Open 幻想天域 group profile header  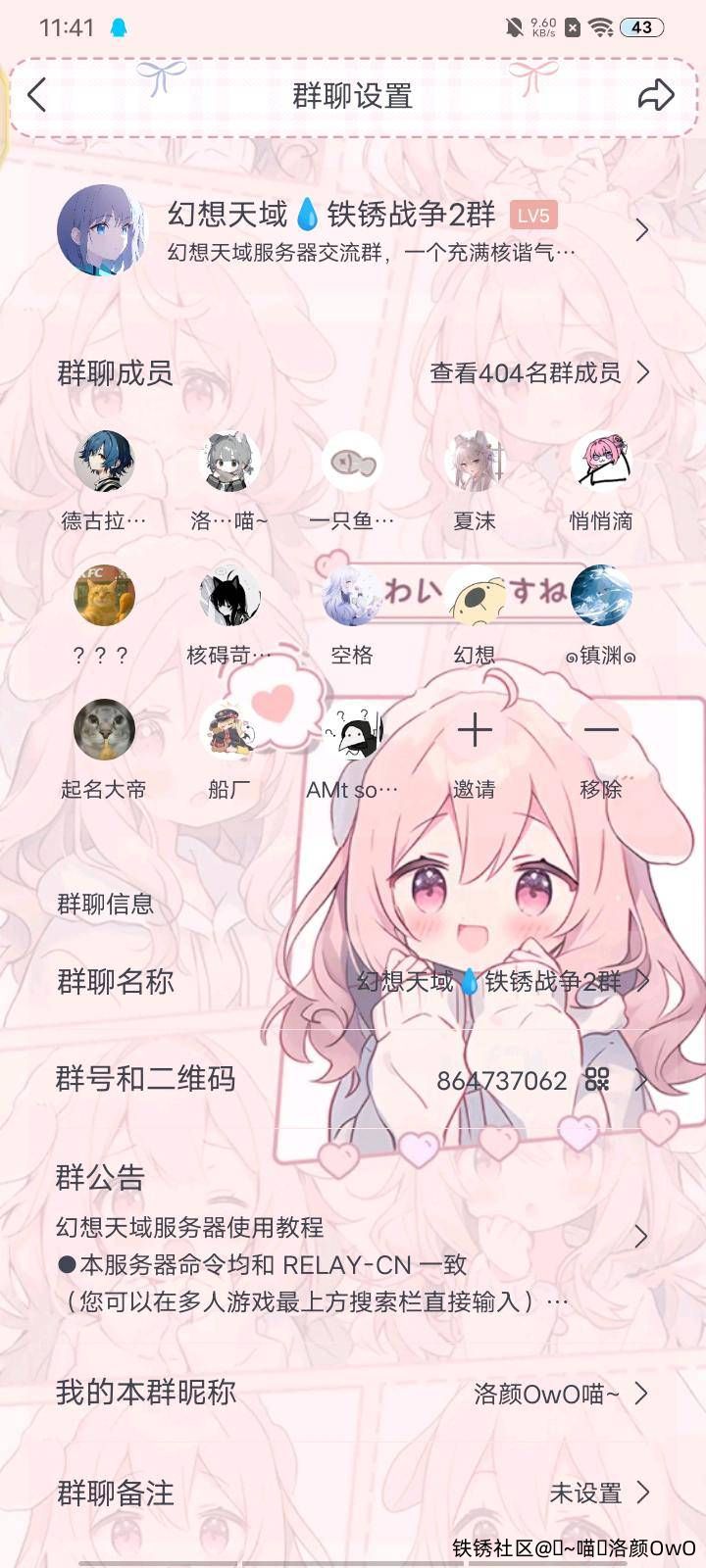click(x=353, y=230)
